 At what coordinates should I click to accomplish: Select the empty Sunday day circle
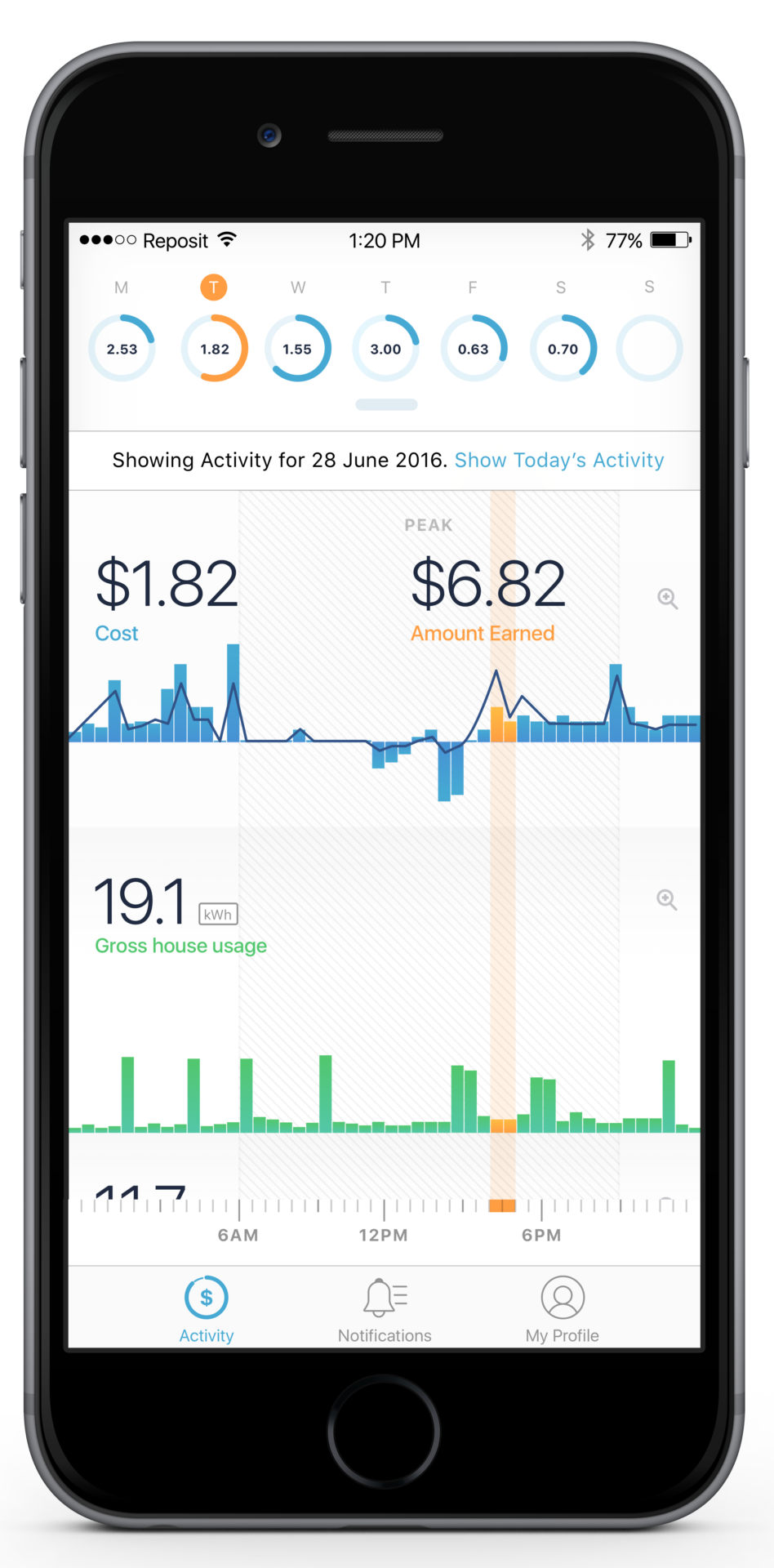click(x=649, y=349)
